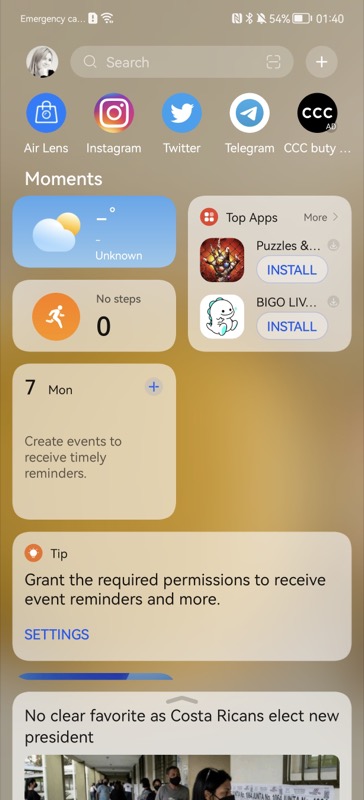Tap More in Top Apps
Image resolution: width=364 pixels, height=800 pixels.
(321, 217)
